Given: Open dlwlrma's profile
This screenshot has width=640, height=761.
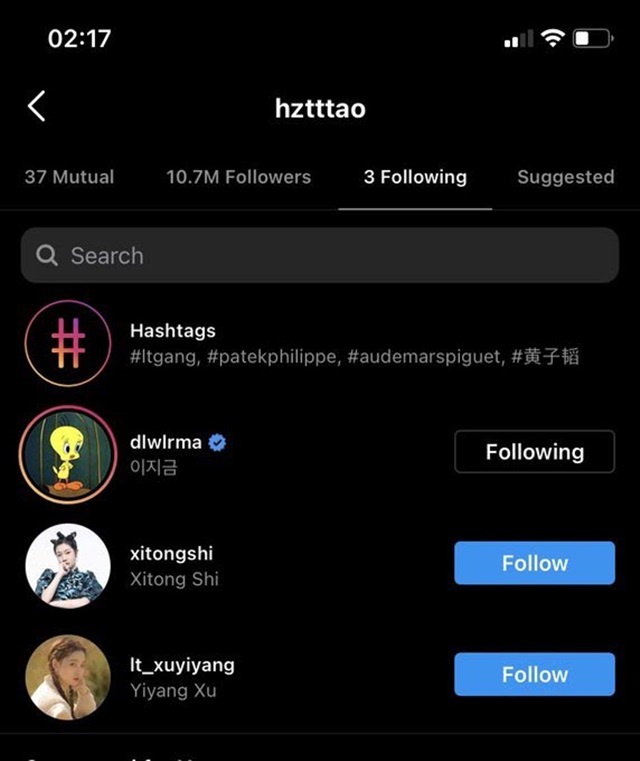Looking at the screenshot, I should (166, 442).
